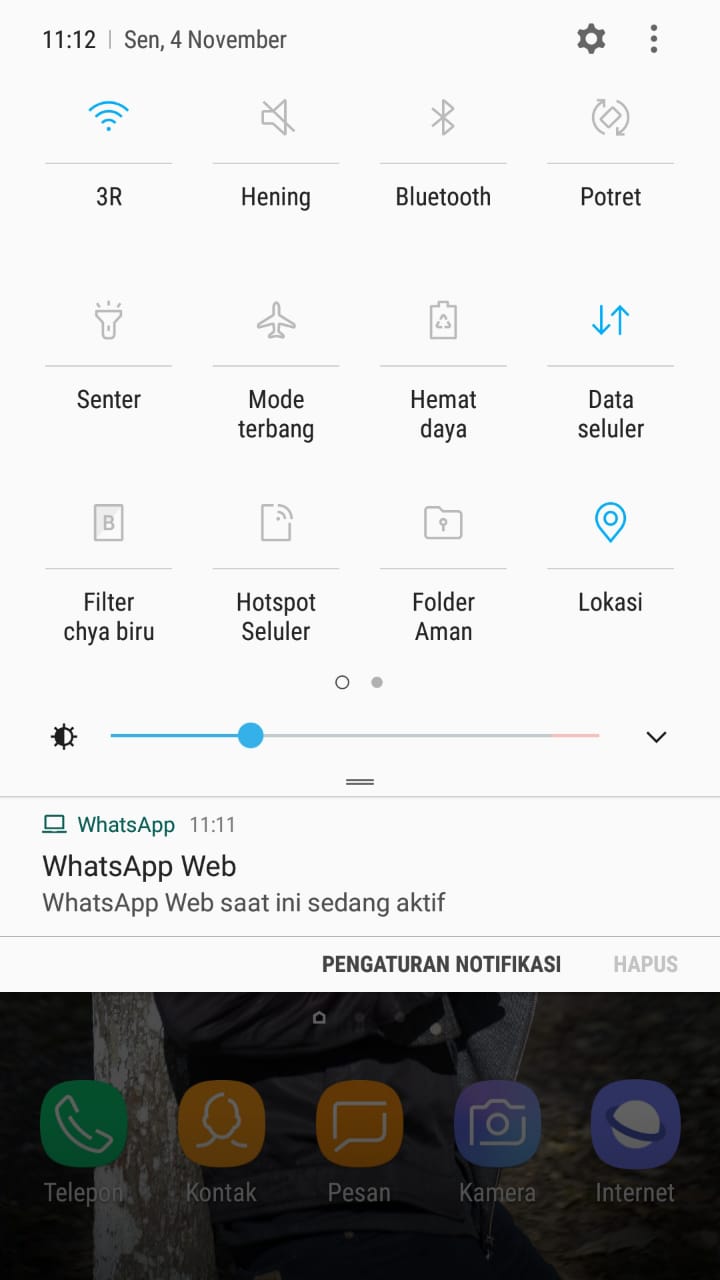Toggle the Hening sound mode

coord(276,119)
